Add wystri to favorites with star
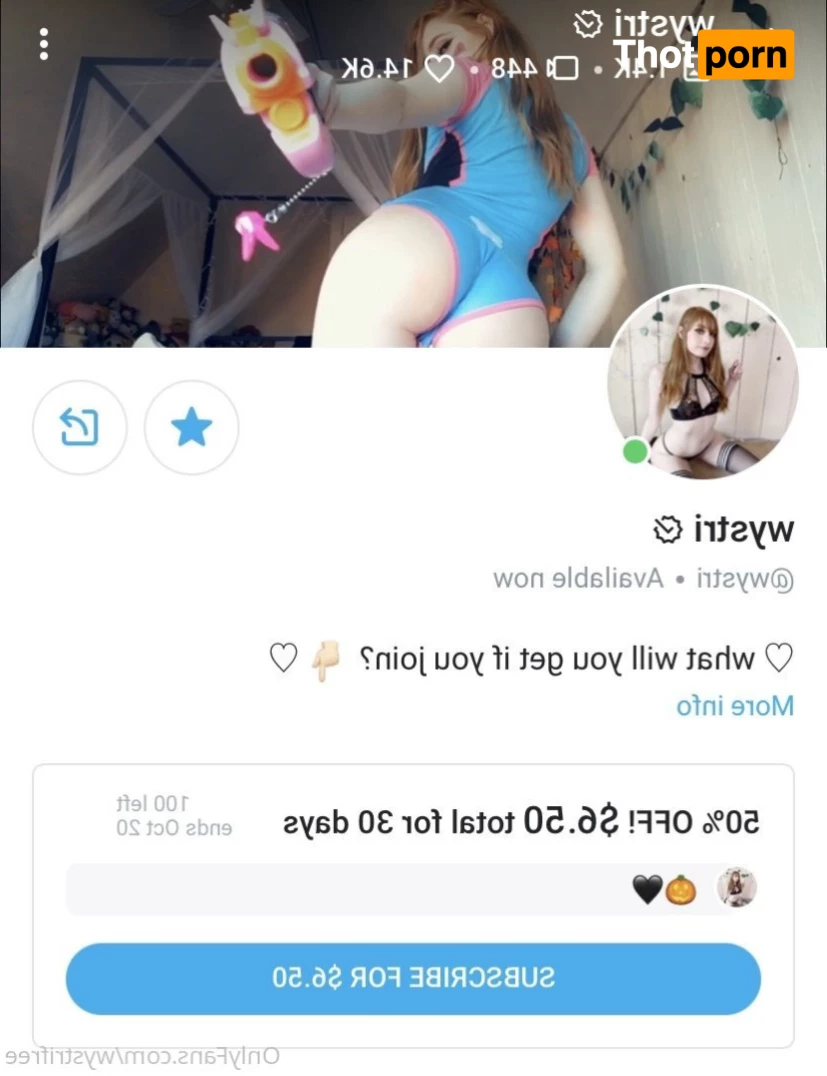 pyautogui.click(x=191, y=427)
